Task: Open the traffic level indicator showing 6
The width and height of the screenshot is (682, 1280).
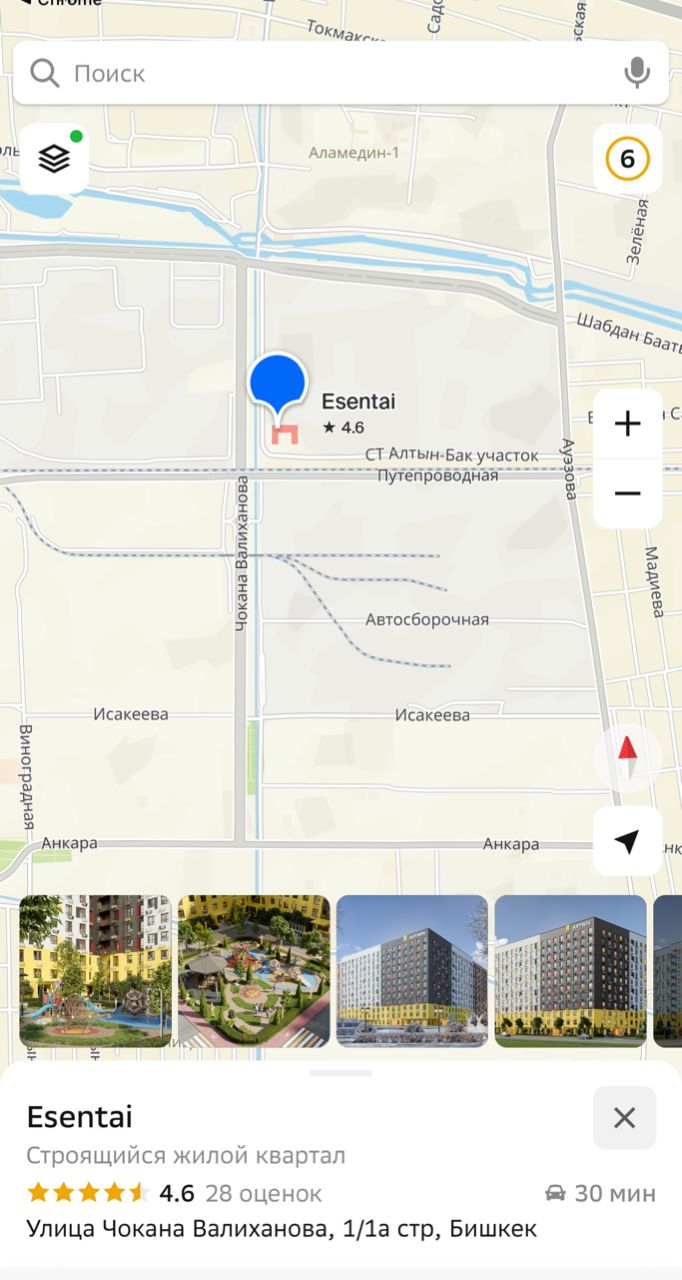Action: 627,158
